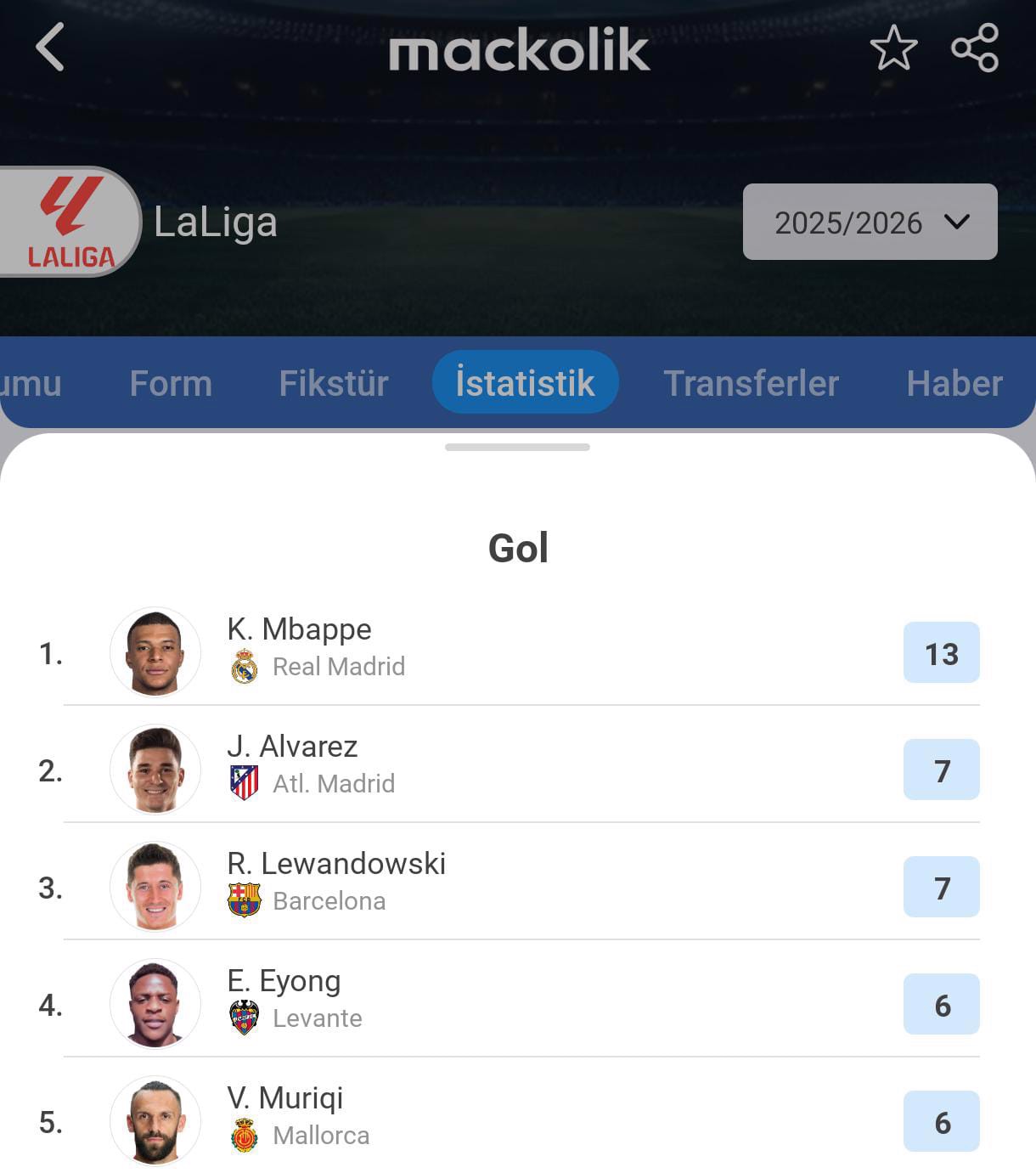Go back using the arrow icon

pyautogui.click(x=50, y=47)
